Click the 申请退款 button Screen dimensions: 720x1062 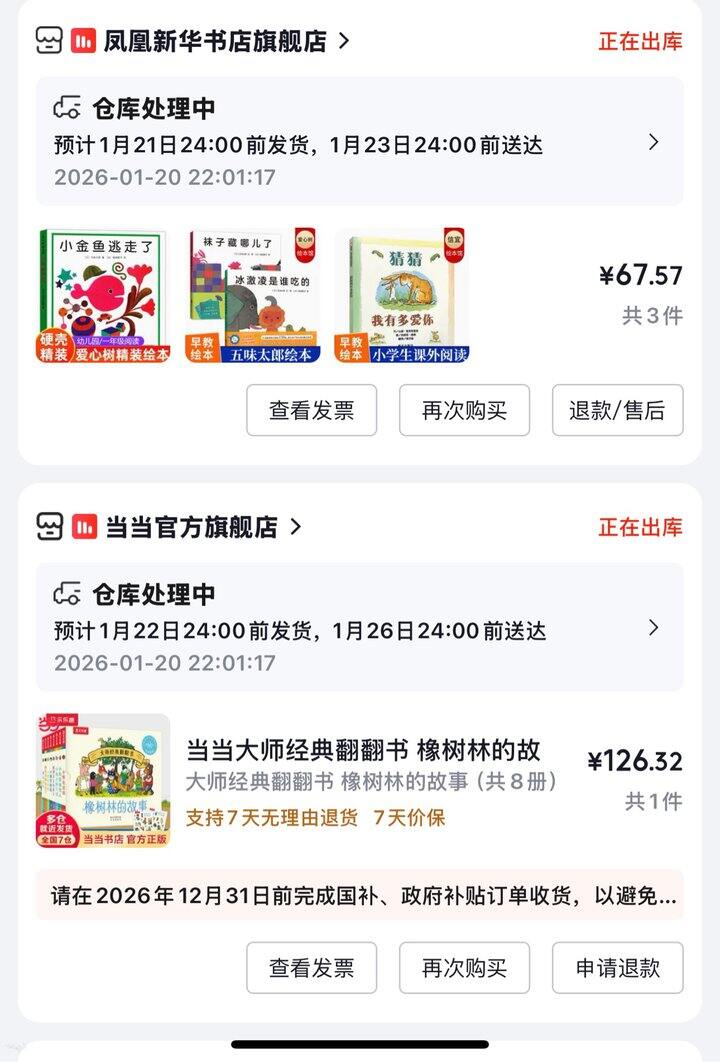point(617,967)
